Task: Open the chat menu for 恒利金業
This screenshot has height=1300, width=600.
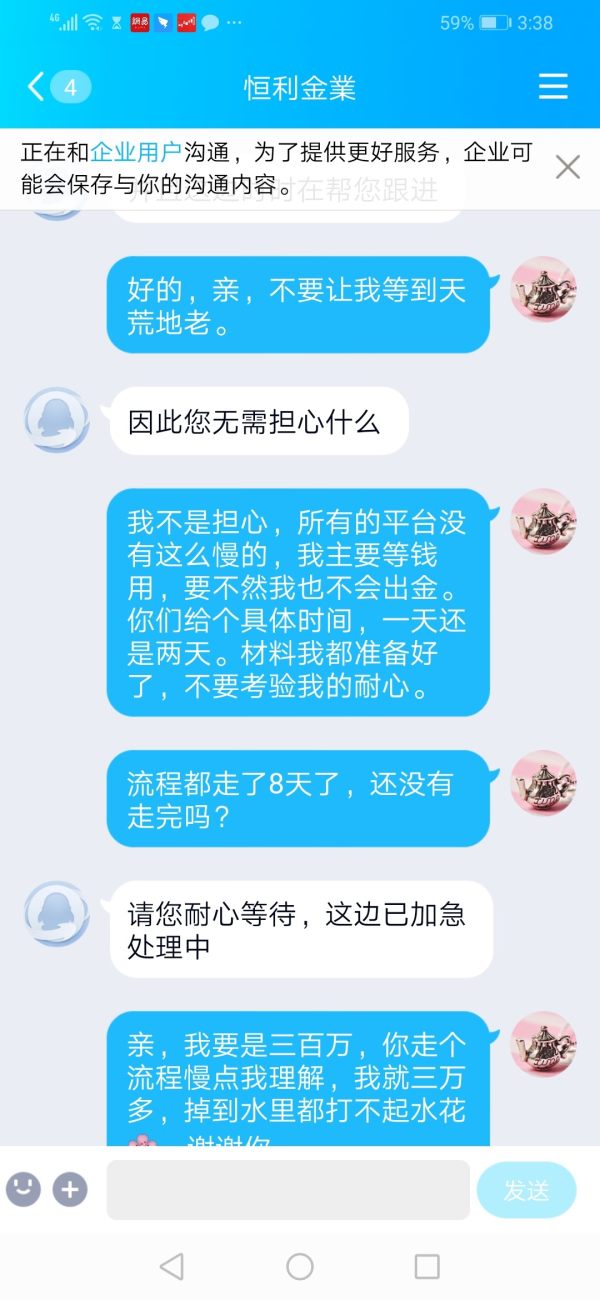Action: tap(553, 87)
